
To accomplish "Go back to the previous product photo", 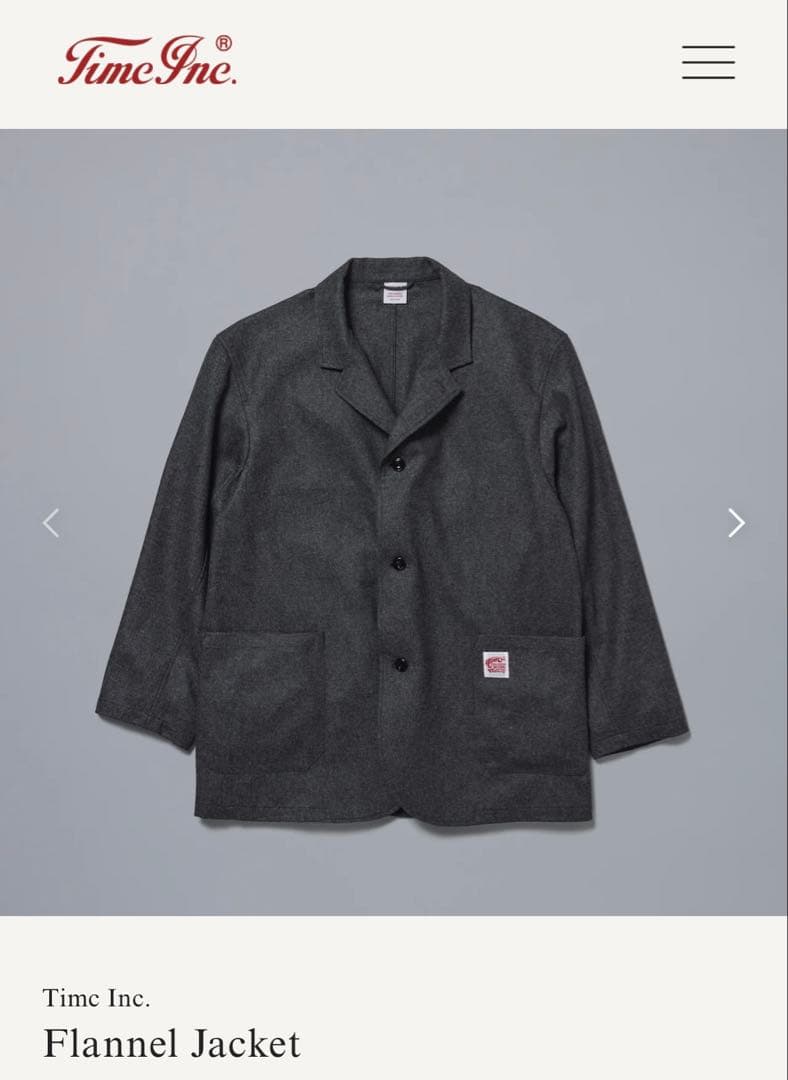I will (51, 522).
